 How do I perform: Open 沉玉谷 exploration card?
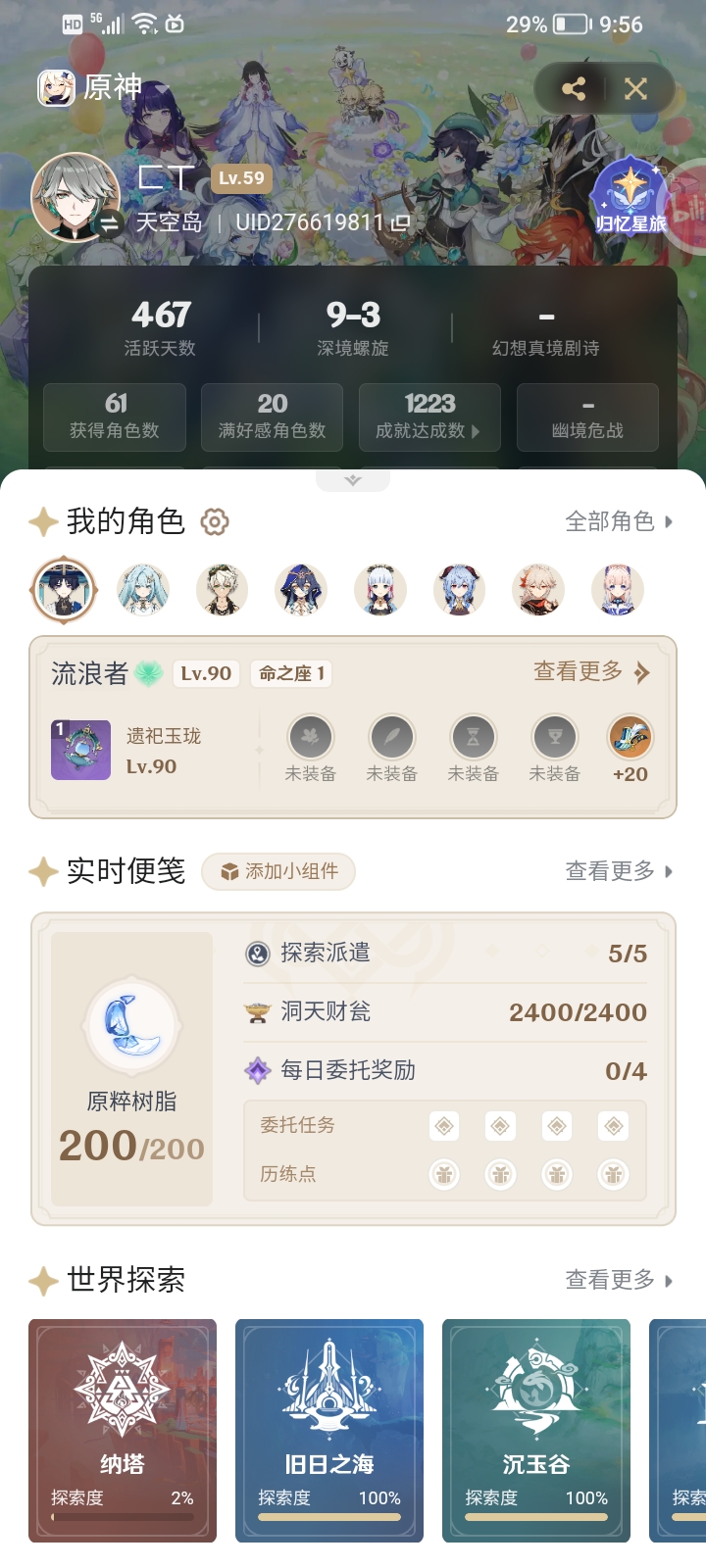[536, 1430]
